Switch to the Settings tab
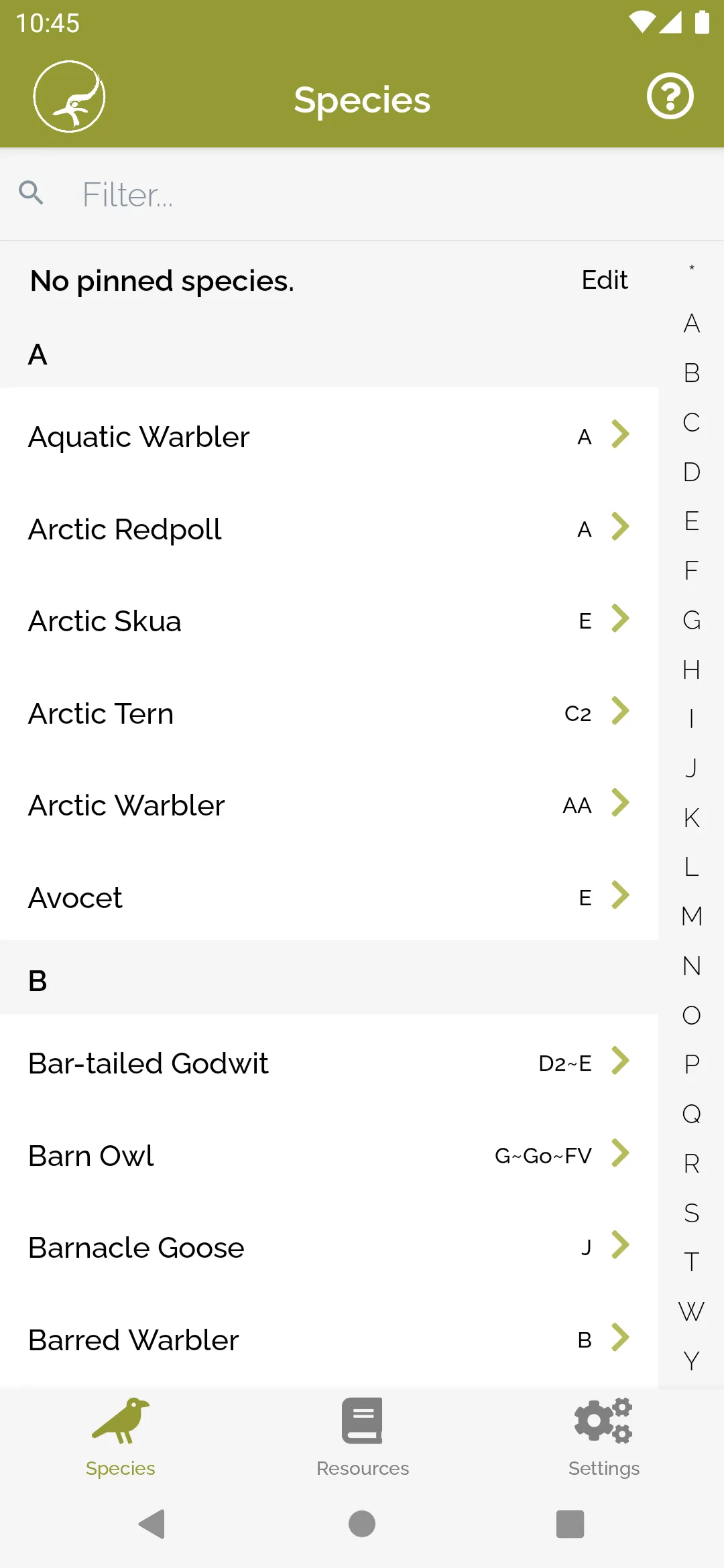 [x=603, y=1438]
